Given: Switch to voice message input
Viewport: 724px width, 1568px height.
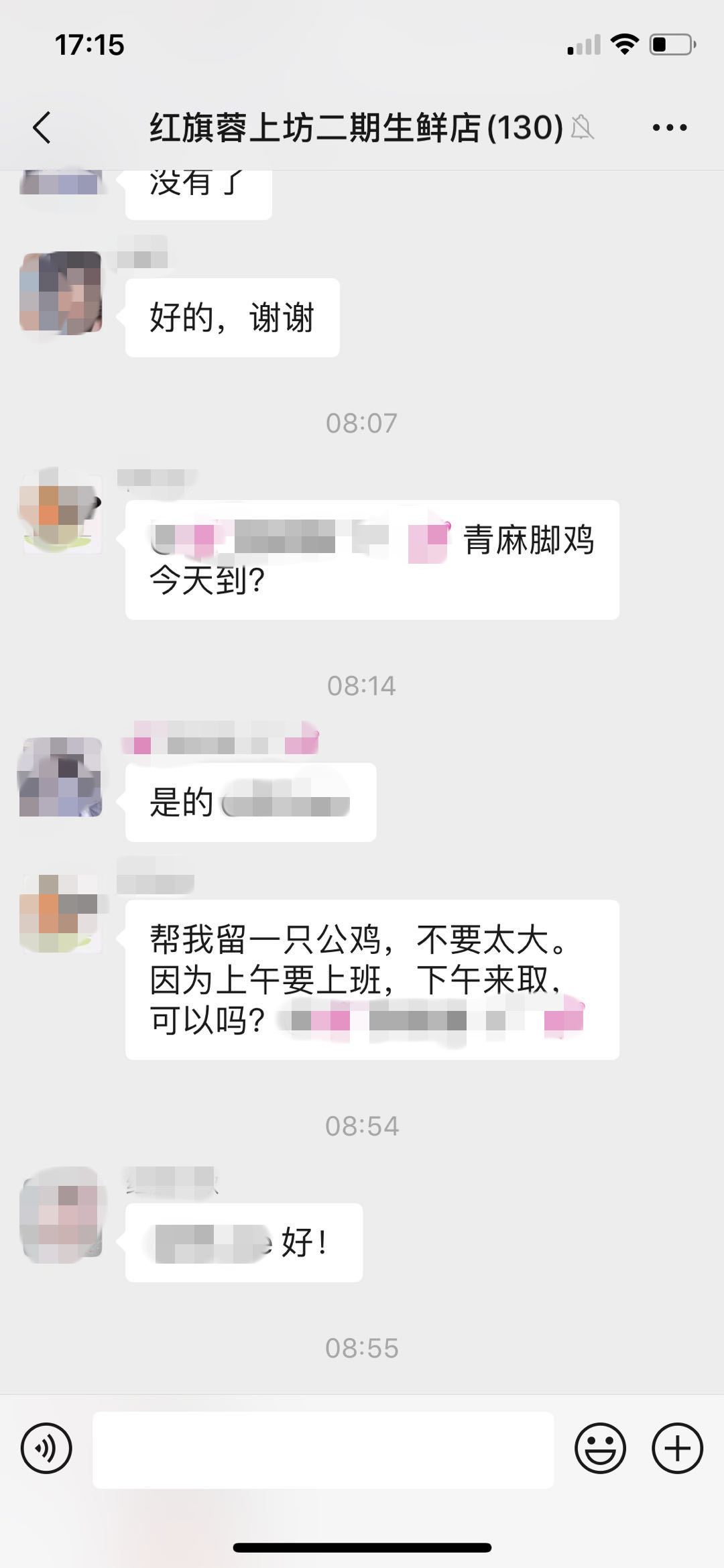Looking at the screenshot, I should click(46, 1448).
